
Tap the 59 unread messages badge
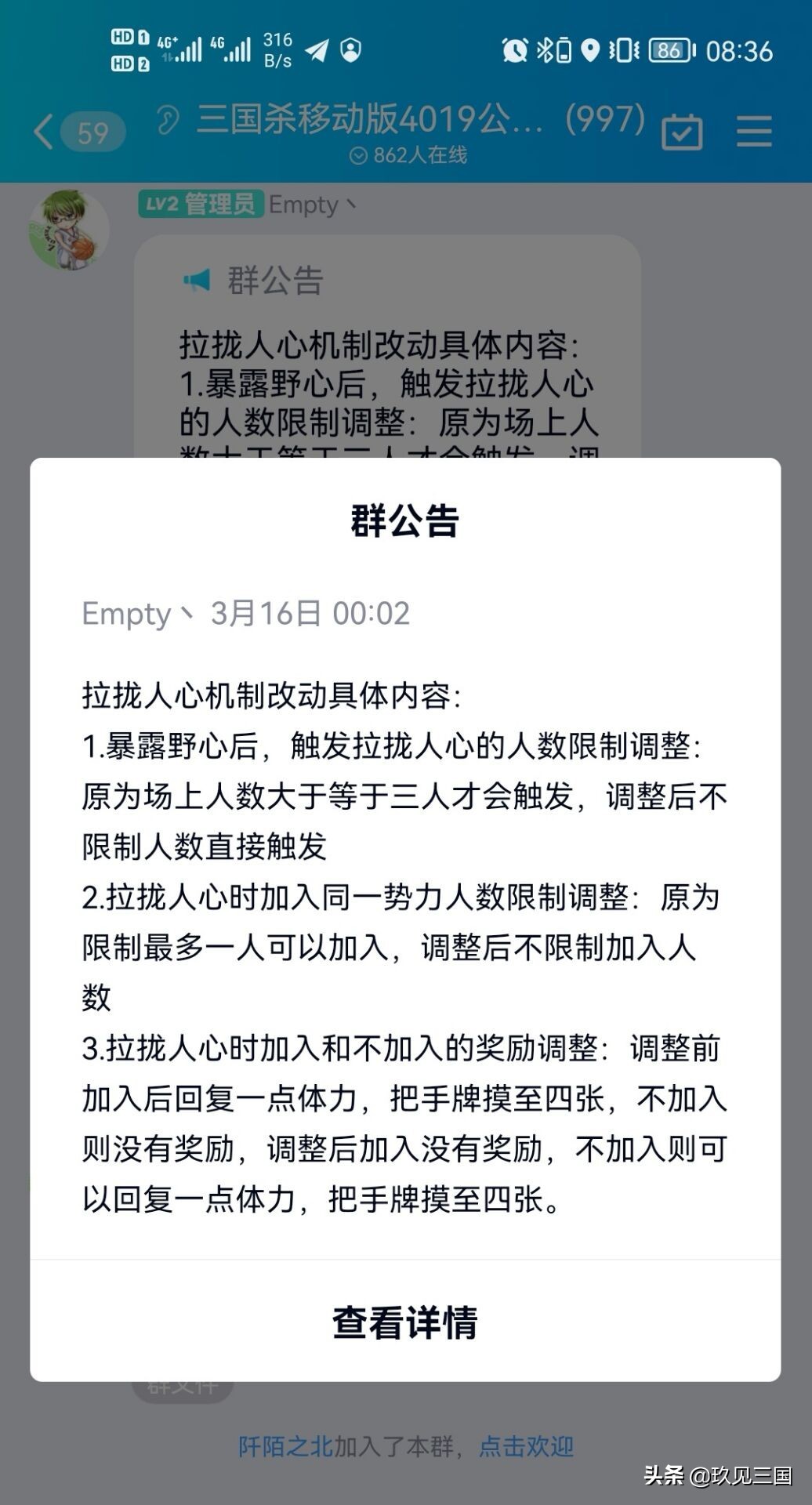tap(94, 132)
